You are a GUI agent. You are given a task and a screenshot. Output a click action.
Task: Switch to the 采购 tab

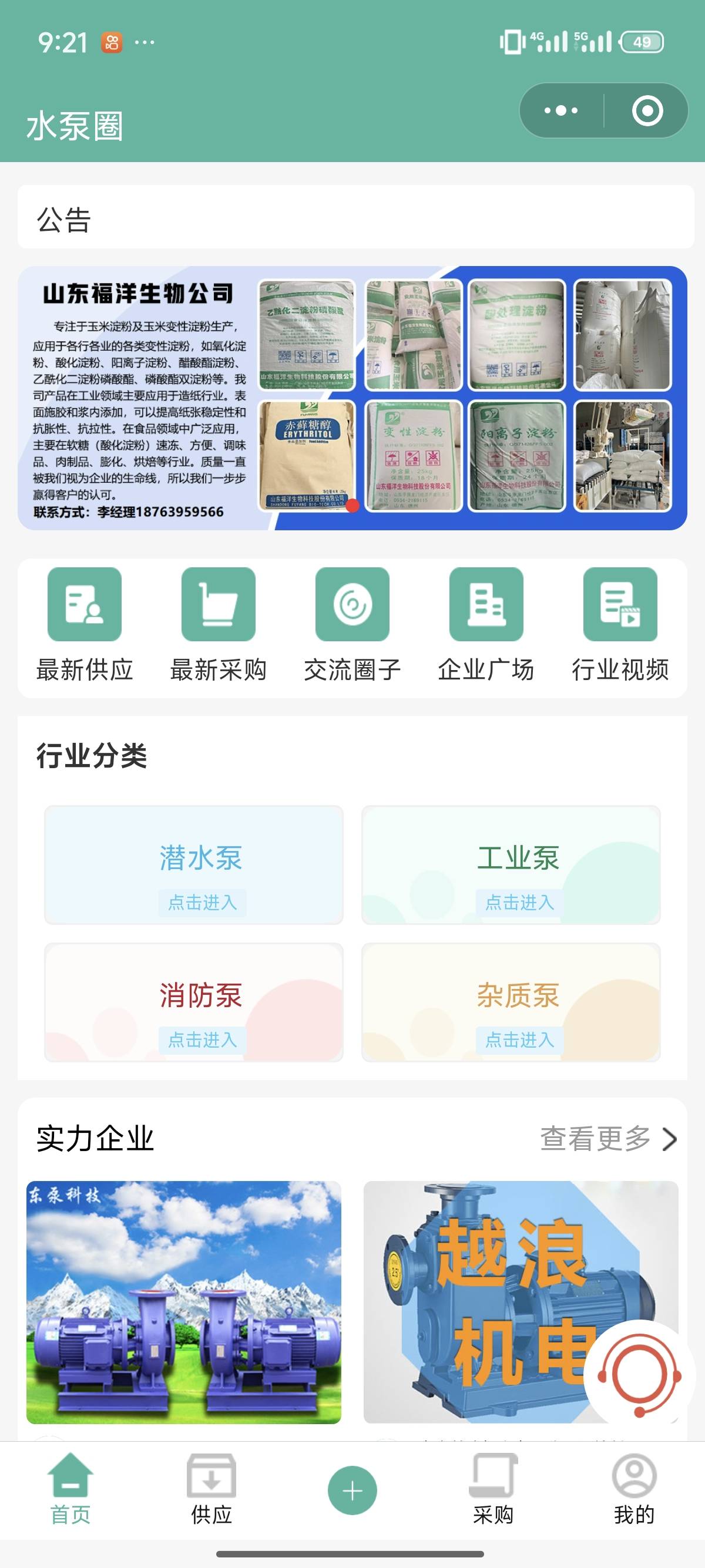493,1489
